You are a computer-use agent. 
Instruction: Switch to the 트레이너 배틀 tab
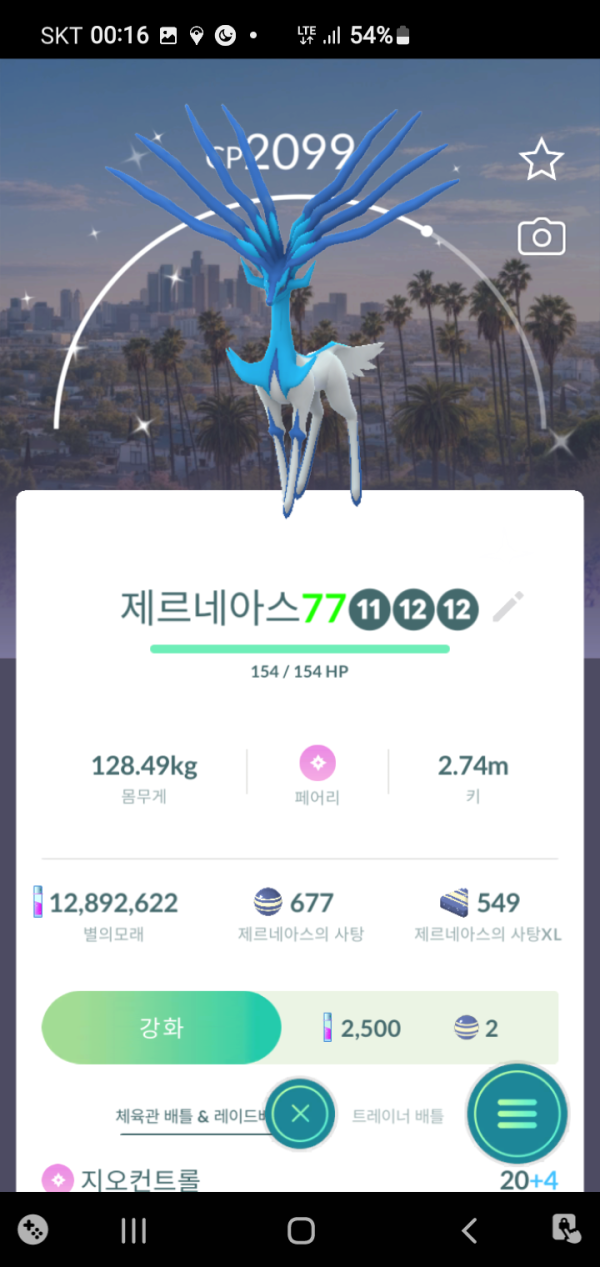[x=398, y=1116]
